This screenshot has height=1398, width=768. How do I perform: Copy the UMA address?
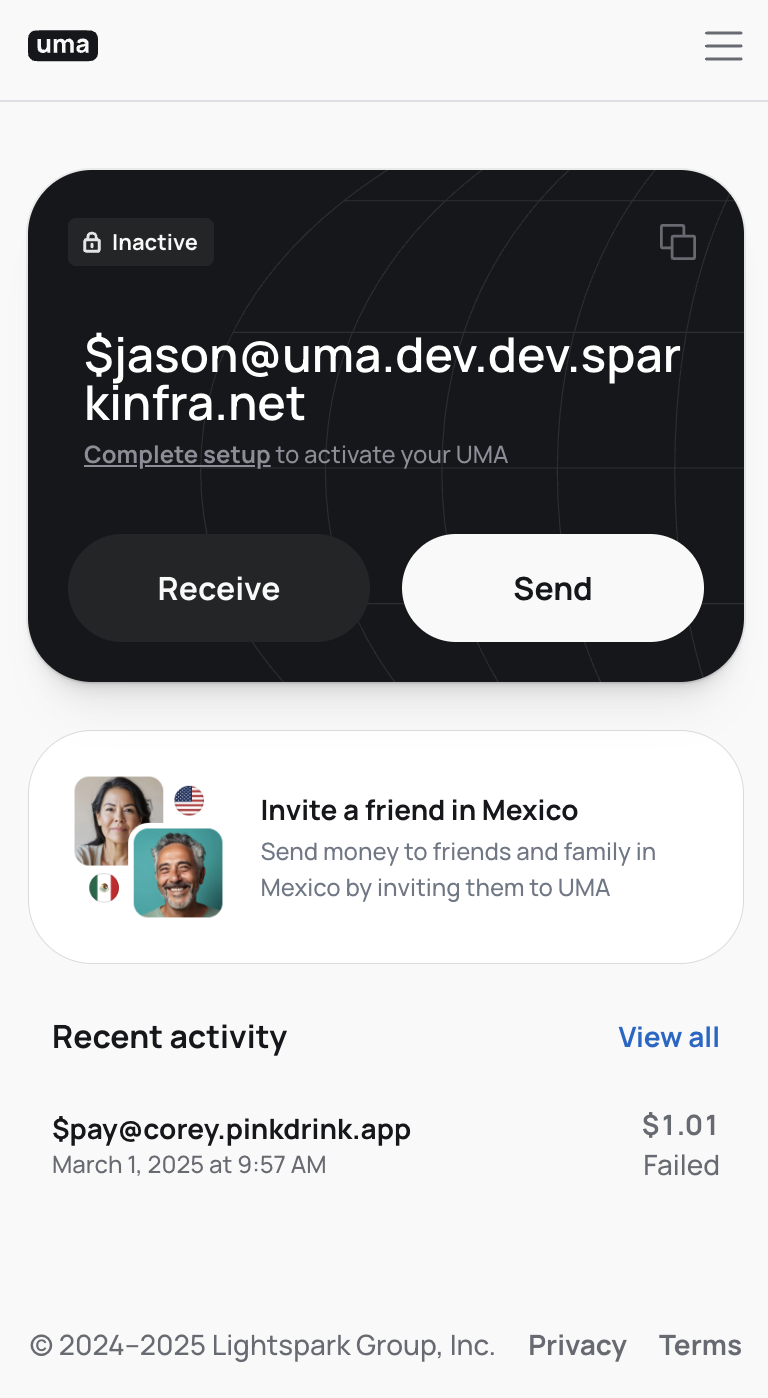(677, 242)
